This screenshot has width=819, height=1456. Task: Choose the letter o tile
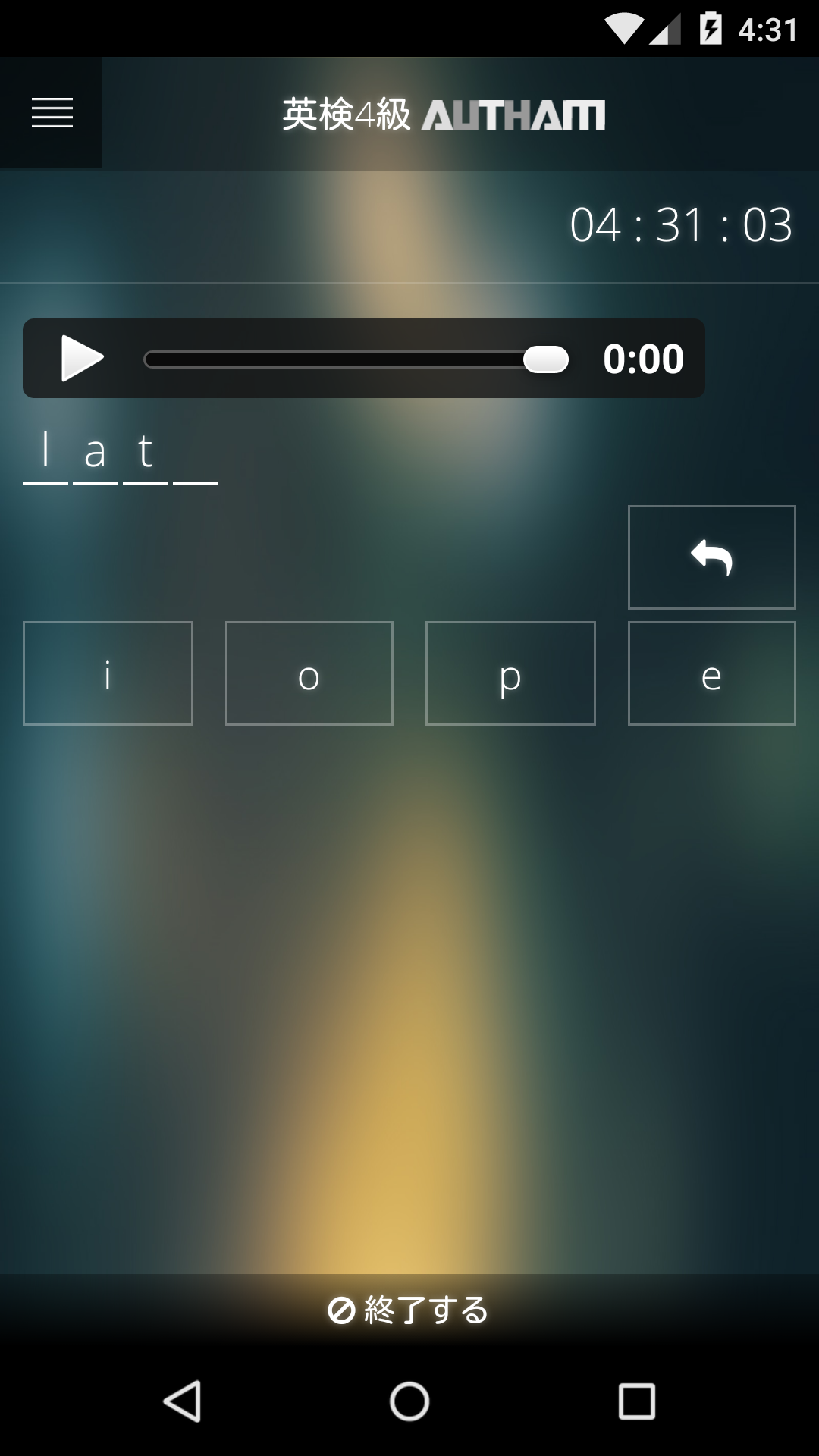pyautogui.click(x=309, y=673)
